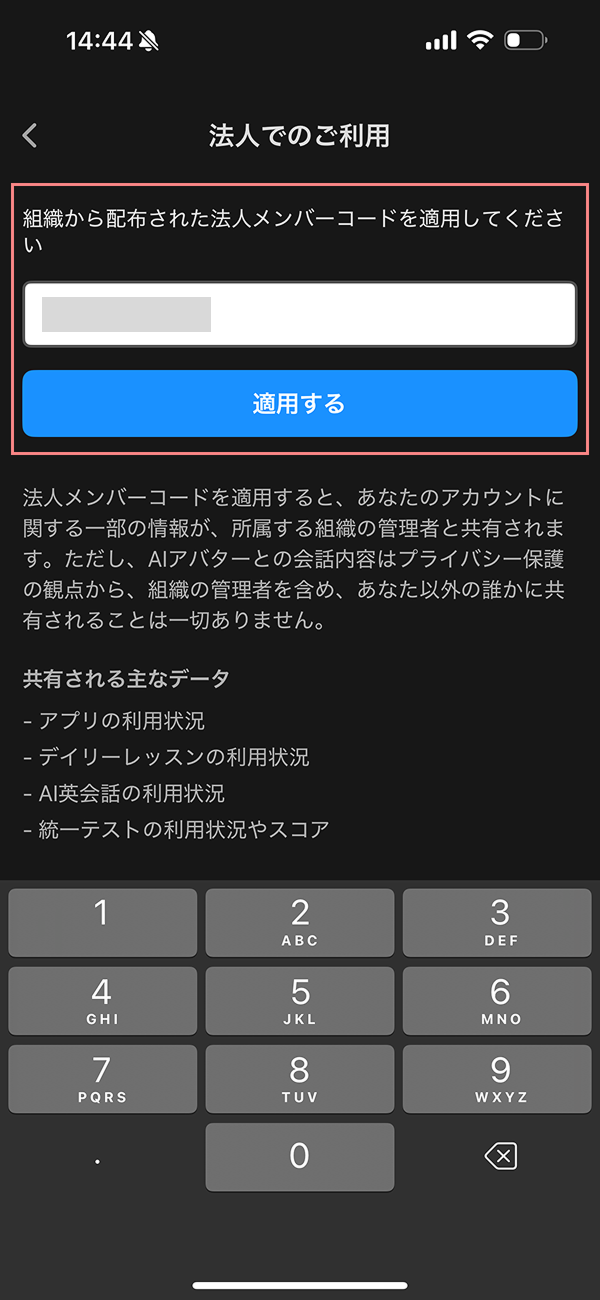Image resolution: width=600 pixels, height=1300 pixels.
Task: Delete last digit with backspace key
Action: click(x=499, y=1157)
